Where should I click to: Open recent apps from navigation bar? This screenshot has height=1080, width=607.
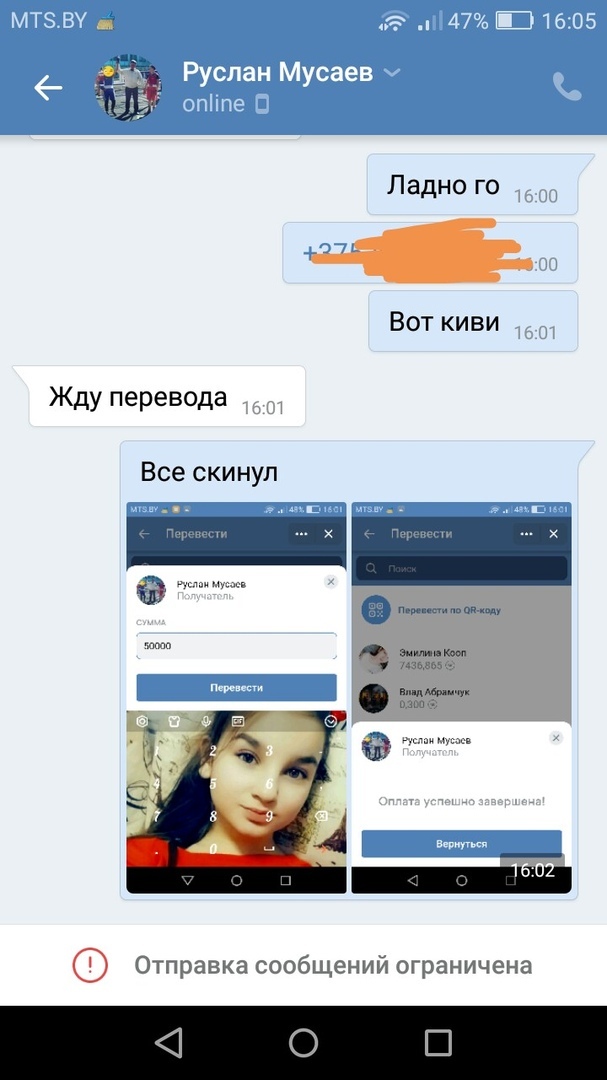pos(438,1043)
